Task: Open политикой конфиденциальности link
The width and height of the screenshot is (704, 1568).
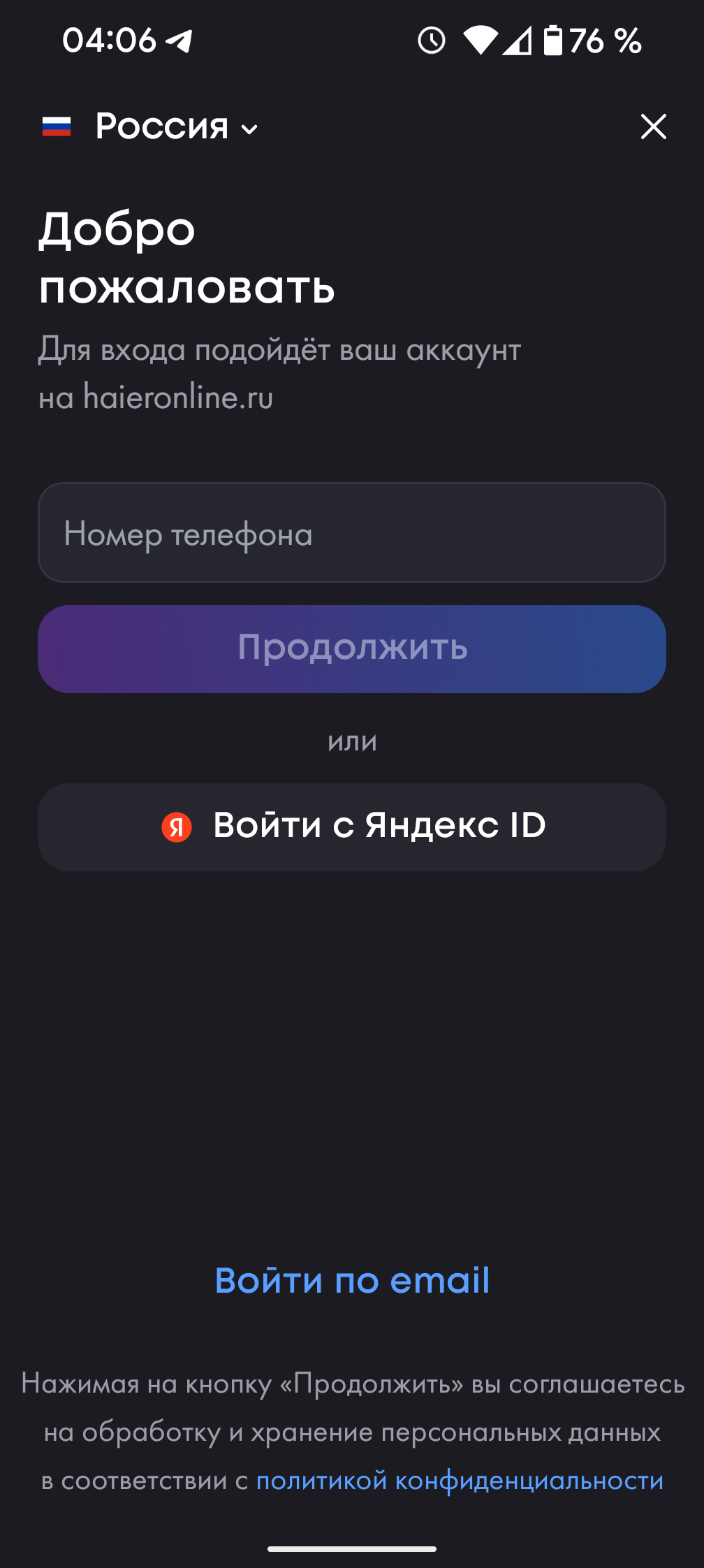Action: (460, 1481)
